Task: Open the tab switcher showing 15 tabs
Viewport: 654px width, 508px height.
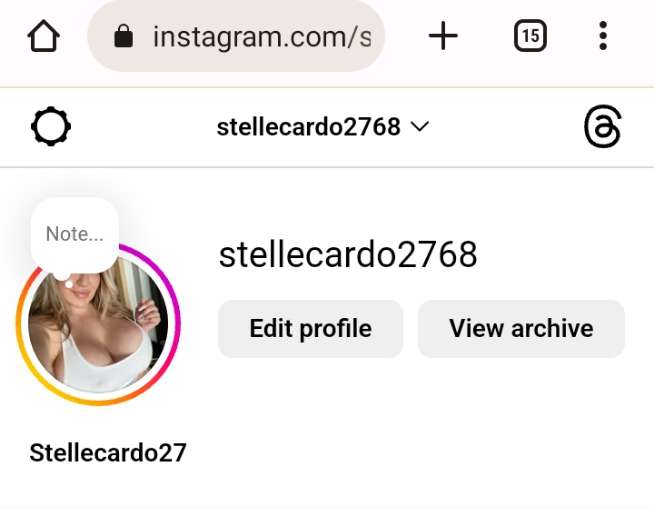Action: click(530, 38)
